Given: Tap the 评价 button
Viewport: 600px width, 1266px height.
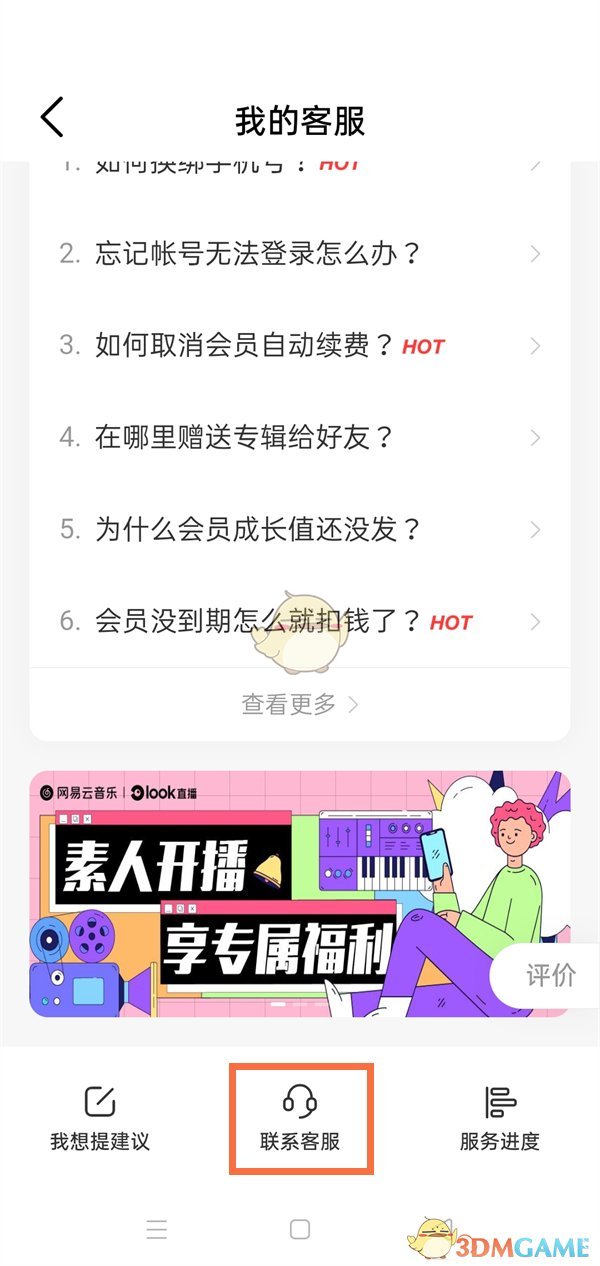Looking at the screenshot, I should click(x=549, y=975).
